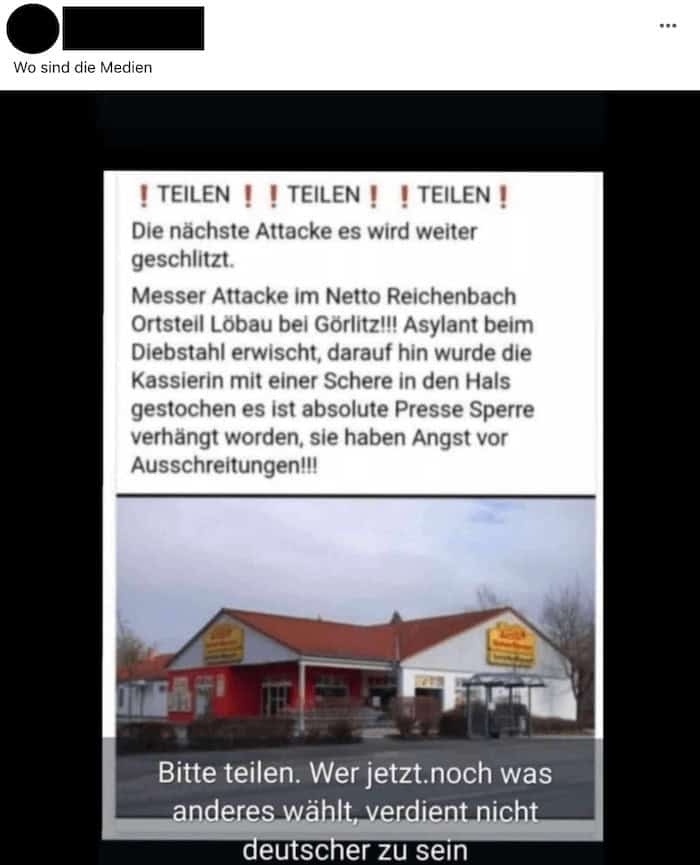
Task: Tap the poster's round profile picture
Action: (32, 28)
